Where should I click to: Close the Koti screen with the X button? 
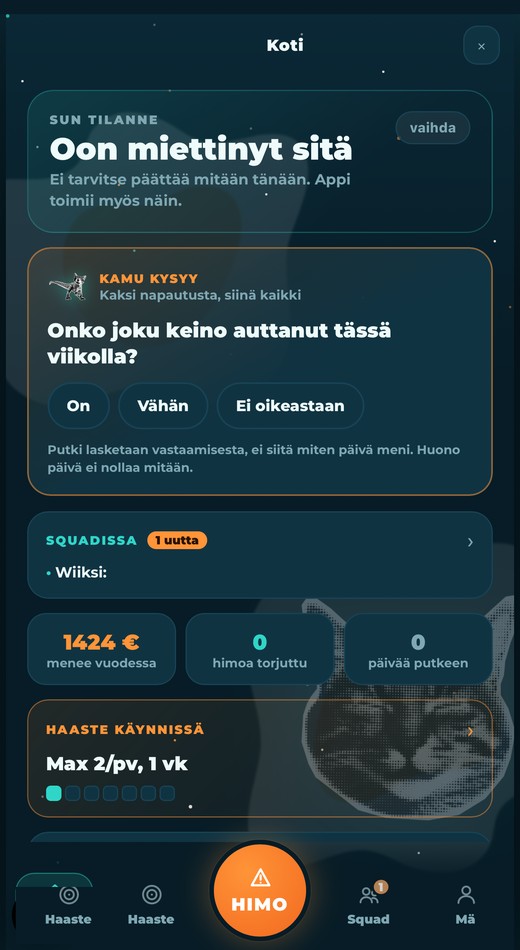[x=481, y=45]
